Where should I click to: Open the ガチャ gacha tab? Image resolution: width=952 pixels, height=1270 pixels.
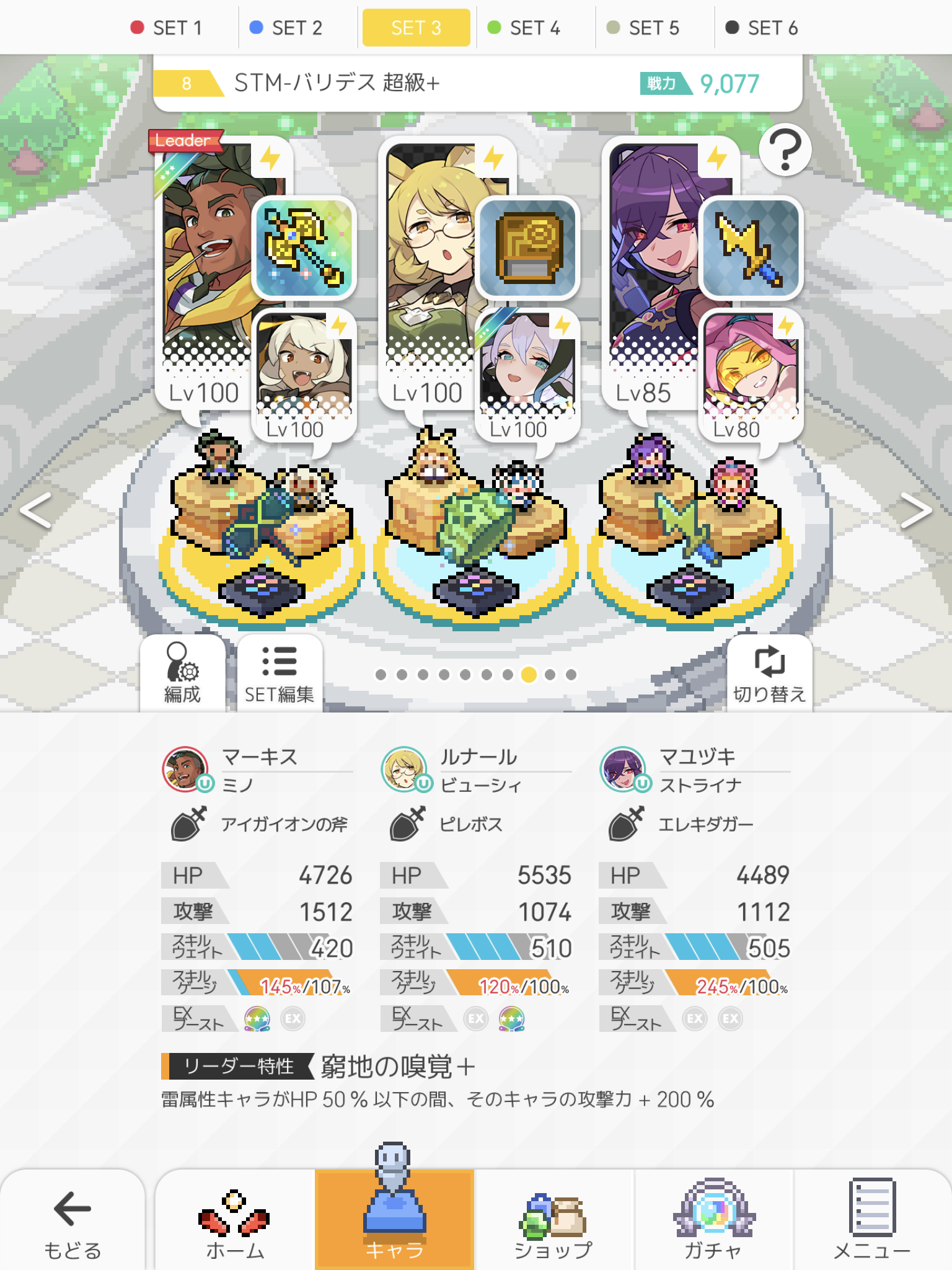(x=713, y=1222)
